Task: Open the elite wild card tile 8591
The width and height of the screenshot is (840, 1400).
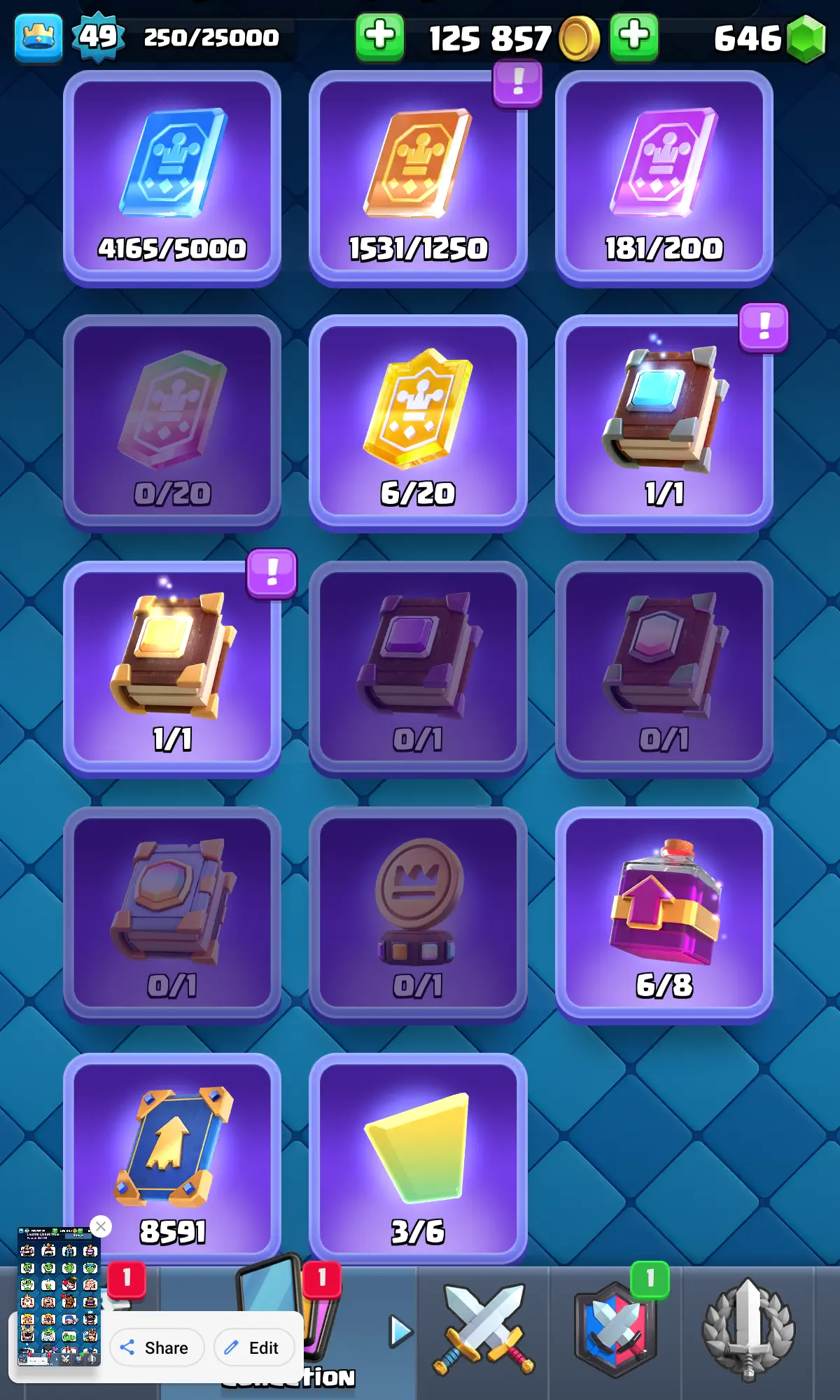Action: tap(172, 1158)
